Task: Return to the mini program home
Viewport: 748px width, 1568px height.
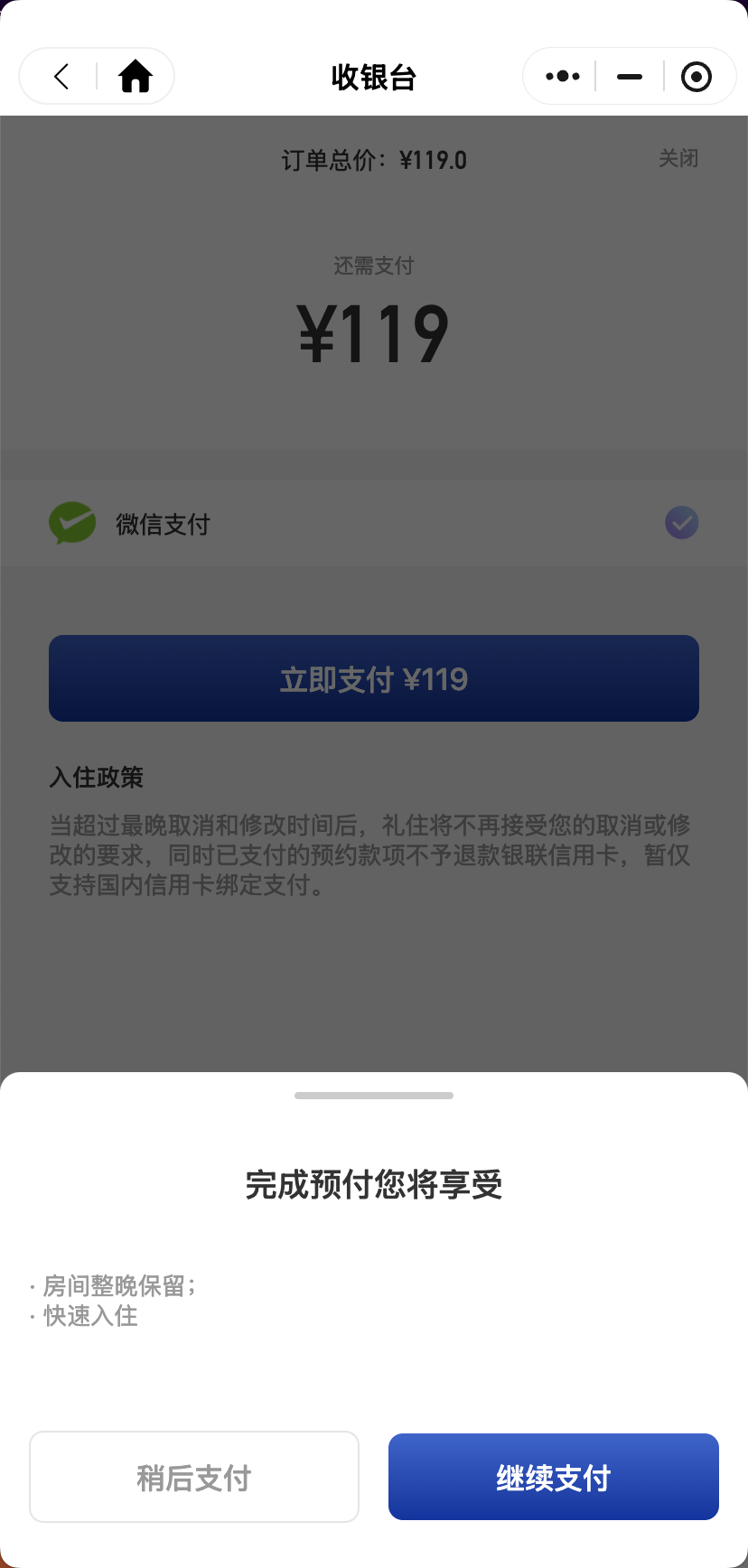Action: [136, 77]
